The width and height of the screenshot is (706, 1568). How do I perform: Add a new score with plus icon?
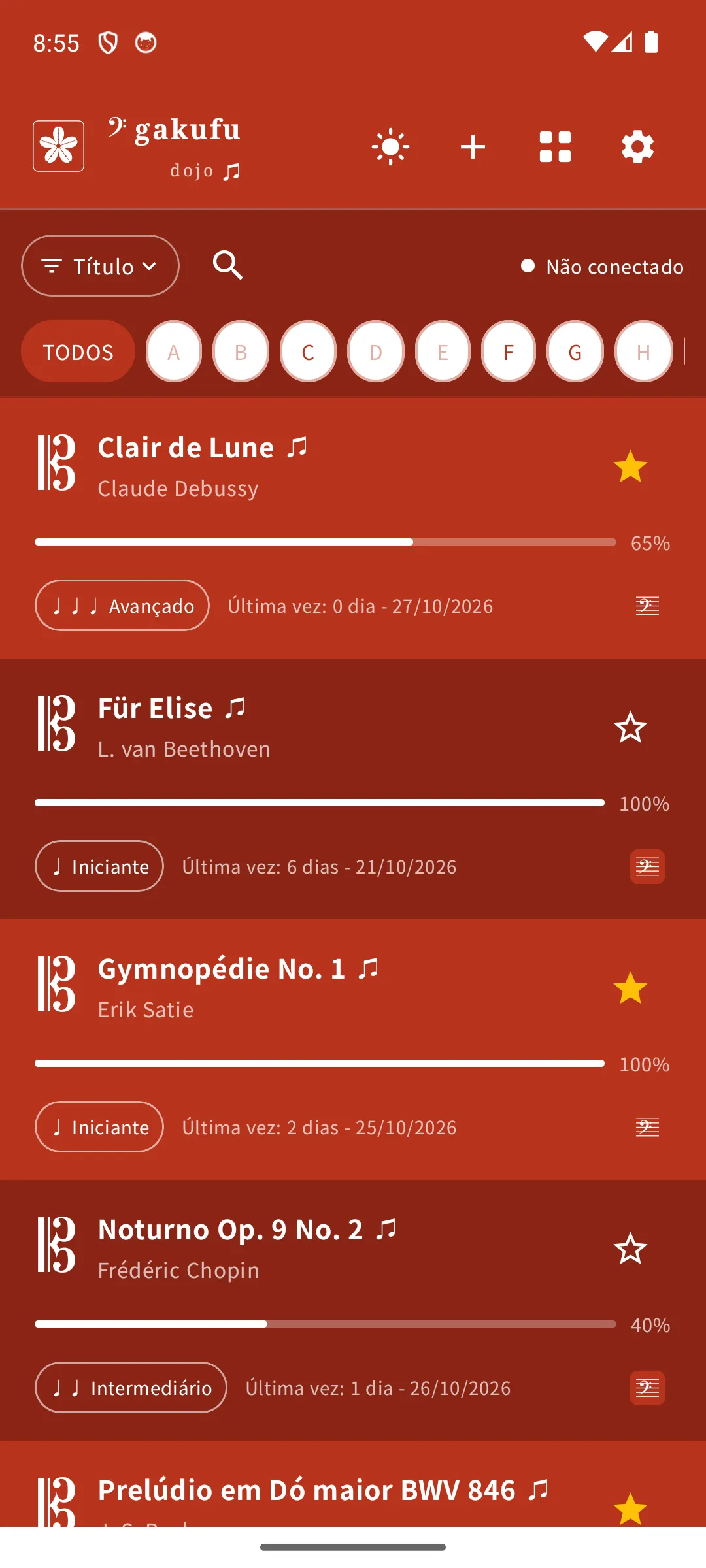tap(473, 147)
